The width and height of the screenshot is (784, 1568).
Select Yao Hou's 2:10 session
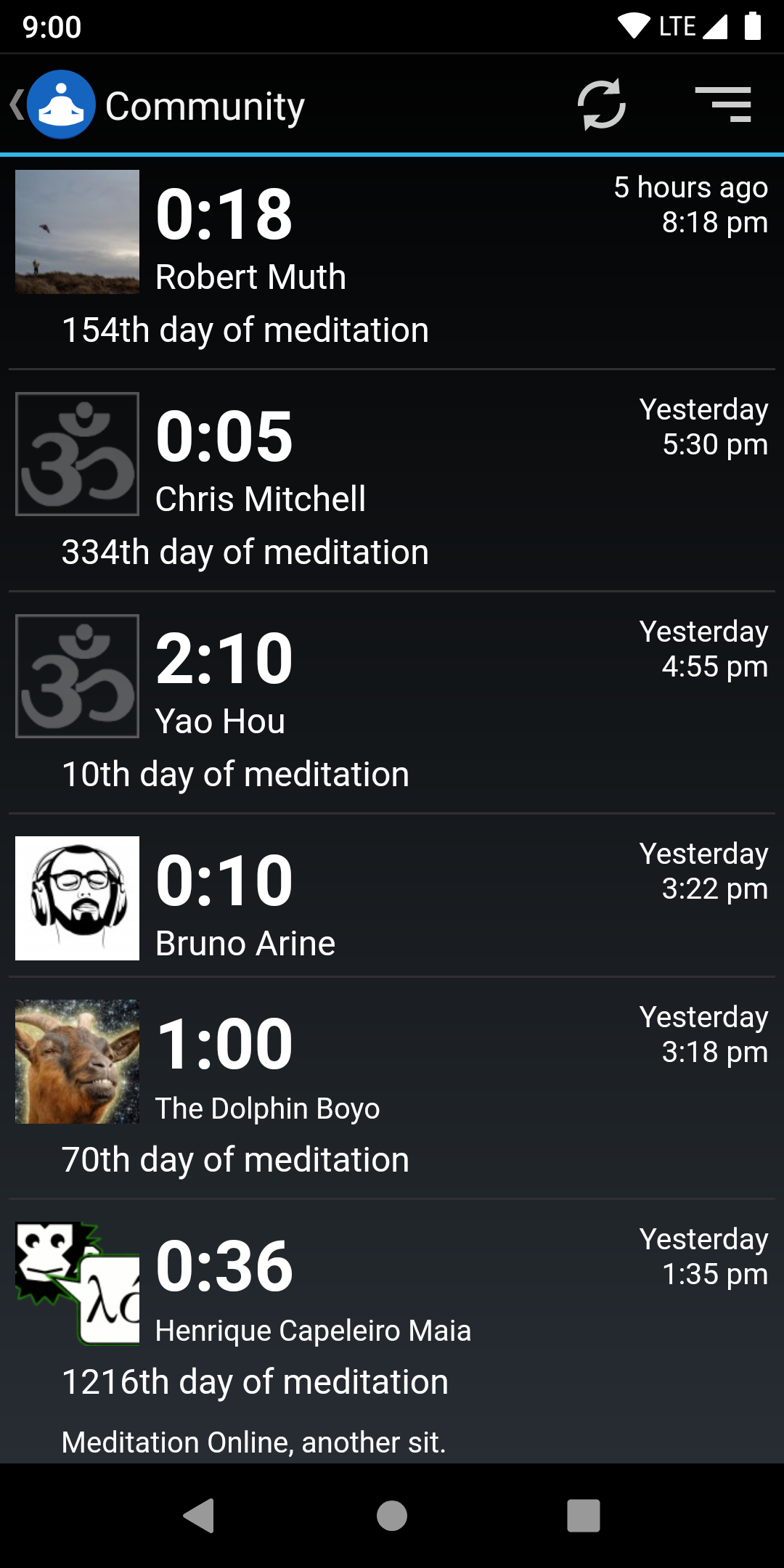(392, 703)
